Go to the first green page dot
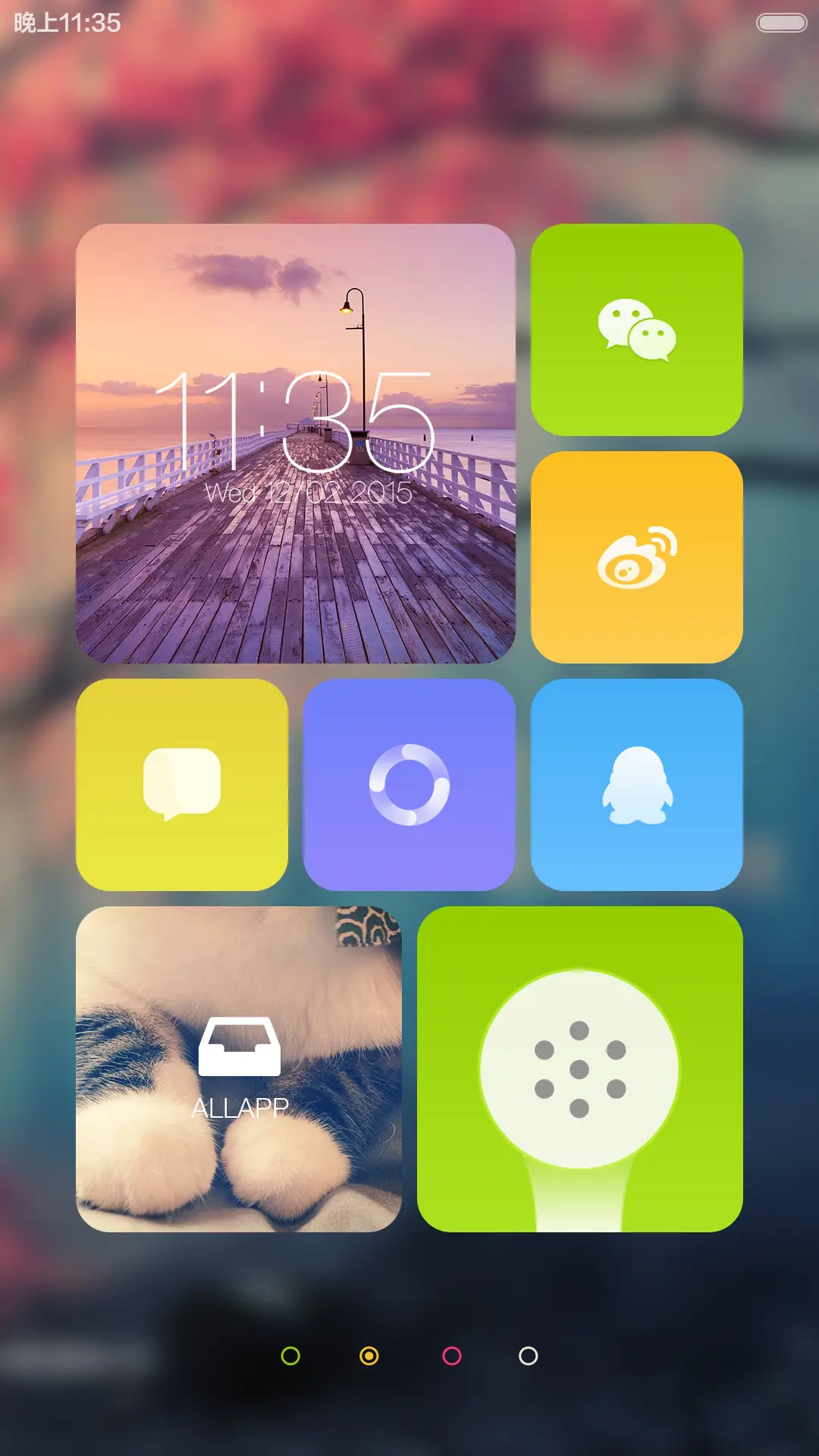This screenshot has width=819, height=1456. [290, 1356]
